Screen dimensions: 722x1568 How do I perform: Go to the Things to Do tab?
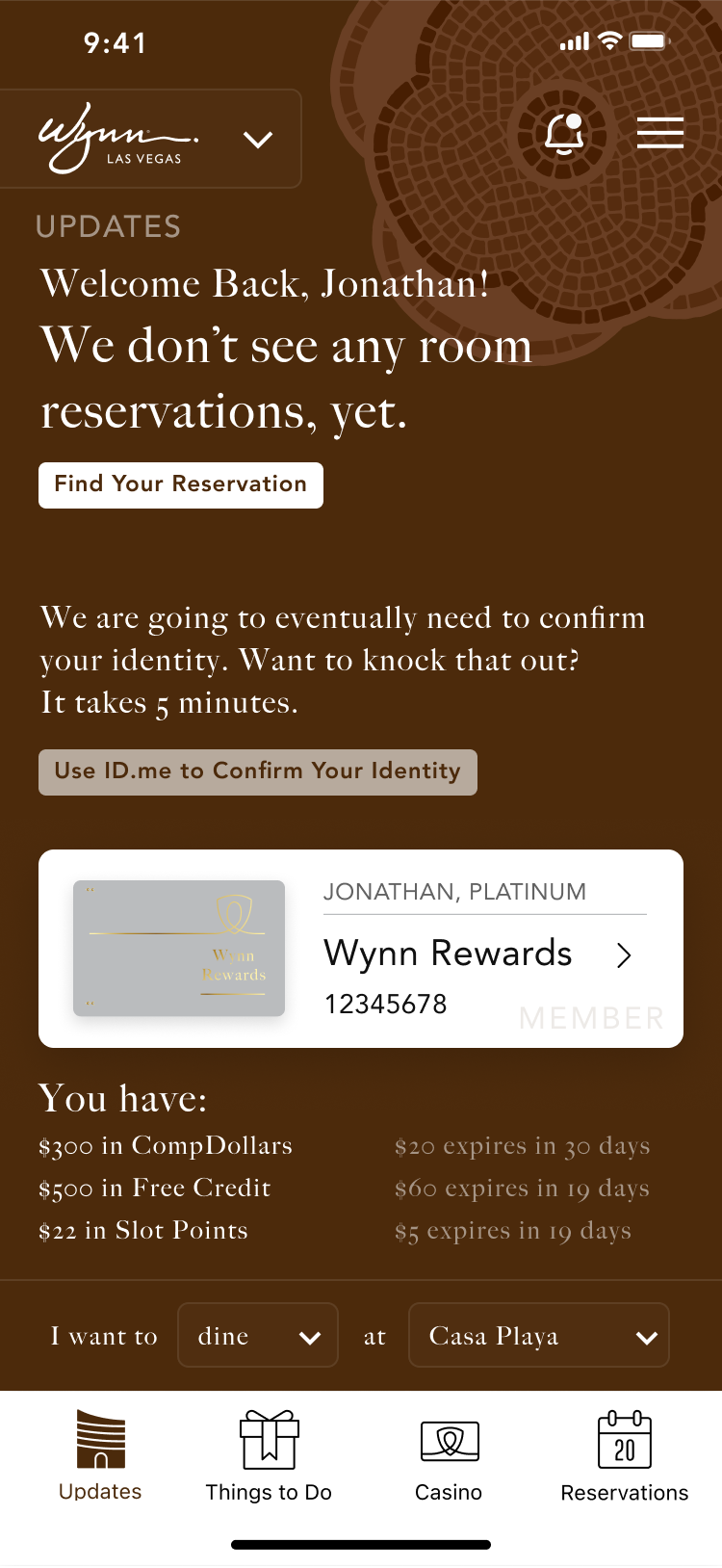[269, 1455]
